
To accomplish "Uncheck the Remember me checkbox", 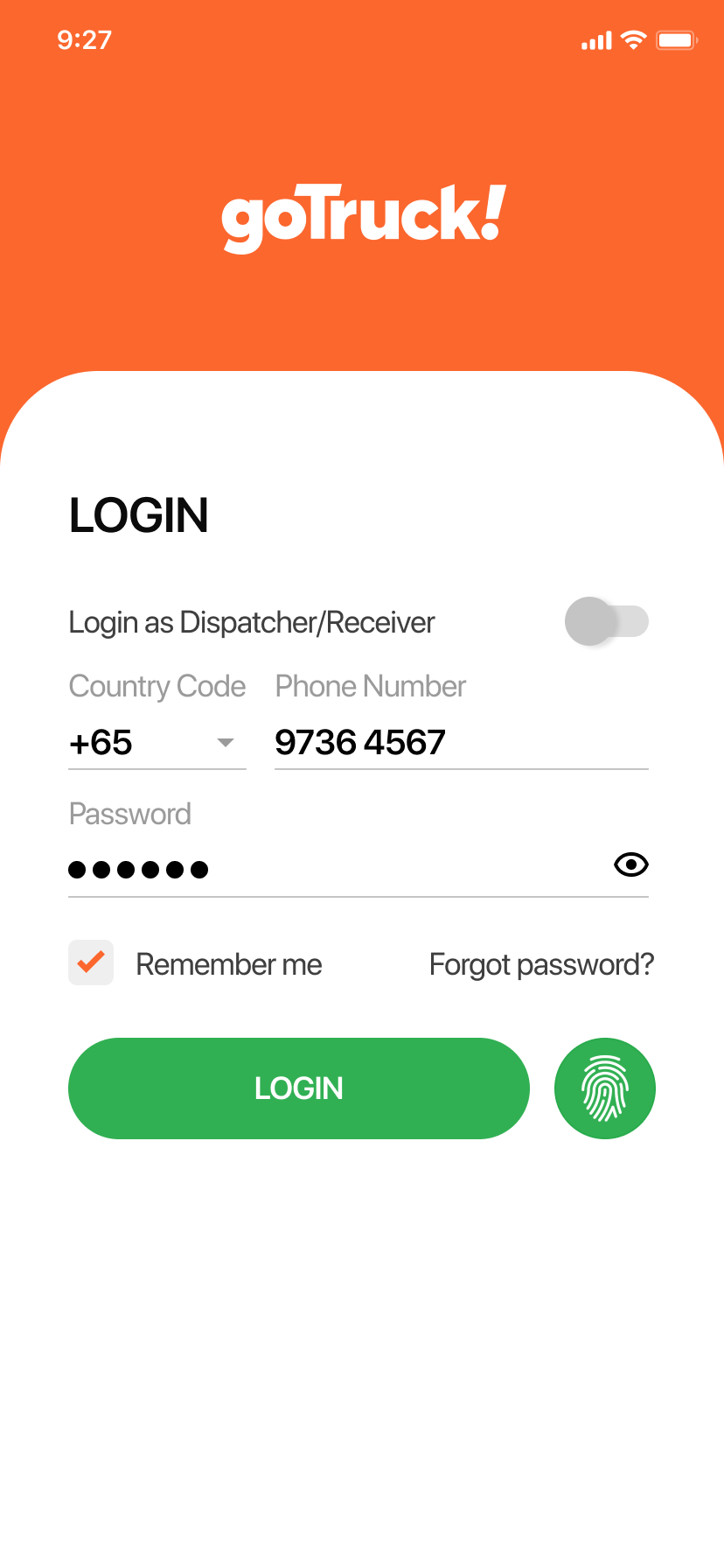I will [91, 962].
